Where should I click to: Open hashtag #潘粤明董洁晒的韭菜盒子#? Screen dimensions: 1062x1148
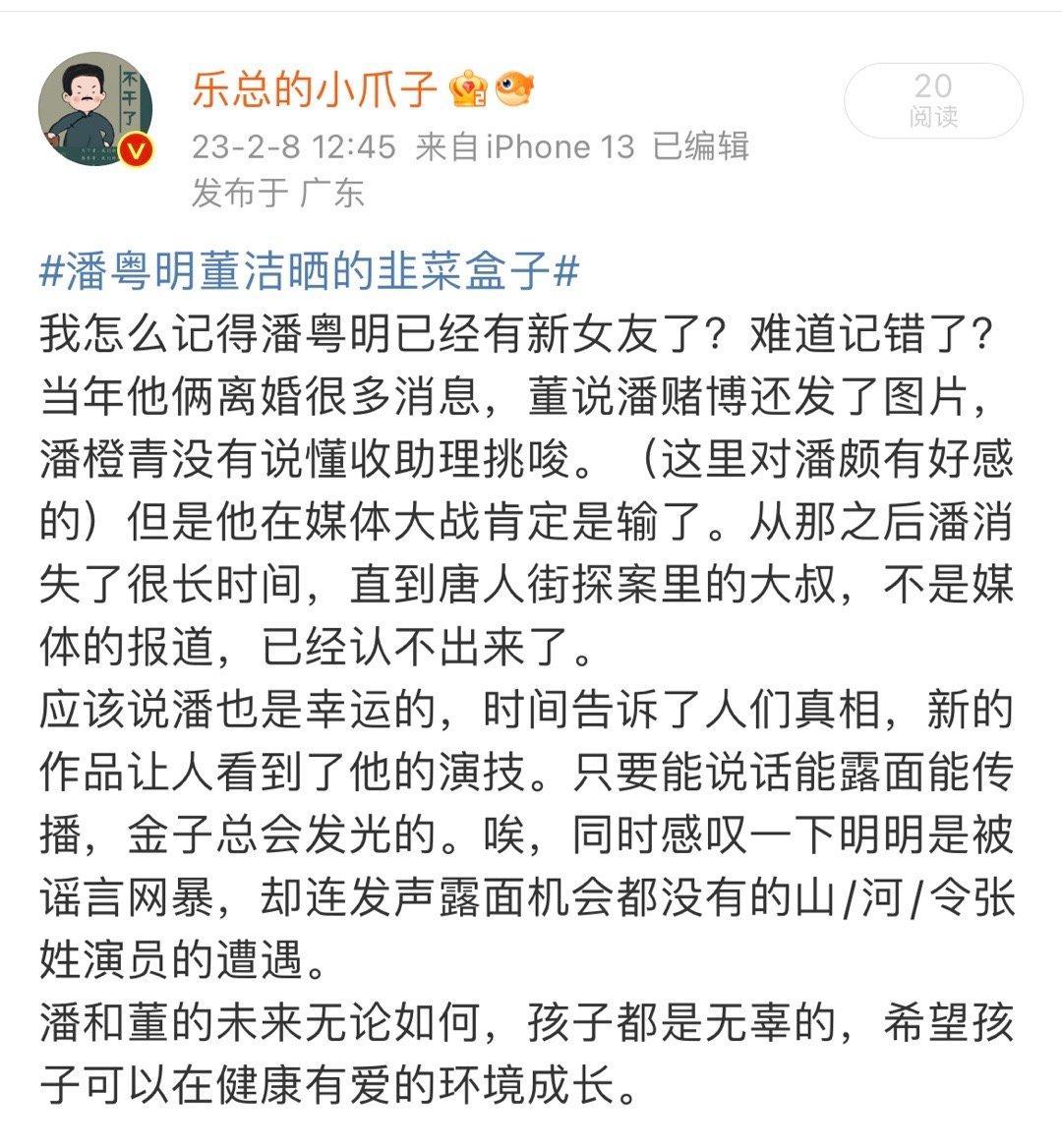tap(309, 269)
